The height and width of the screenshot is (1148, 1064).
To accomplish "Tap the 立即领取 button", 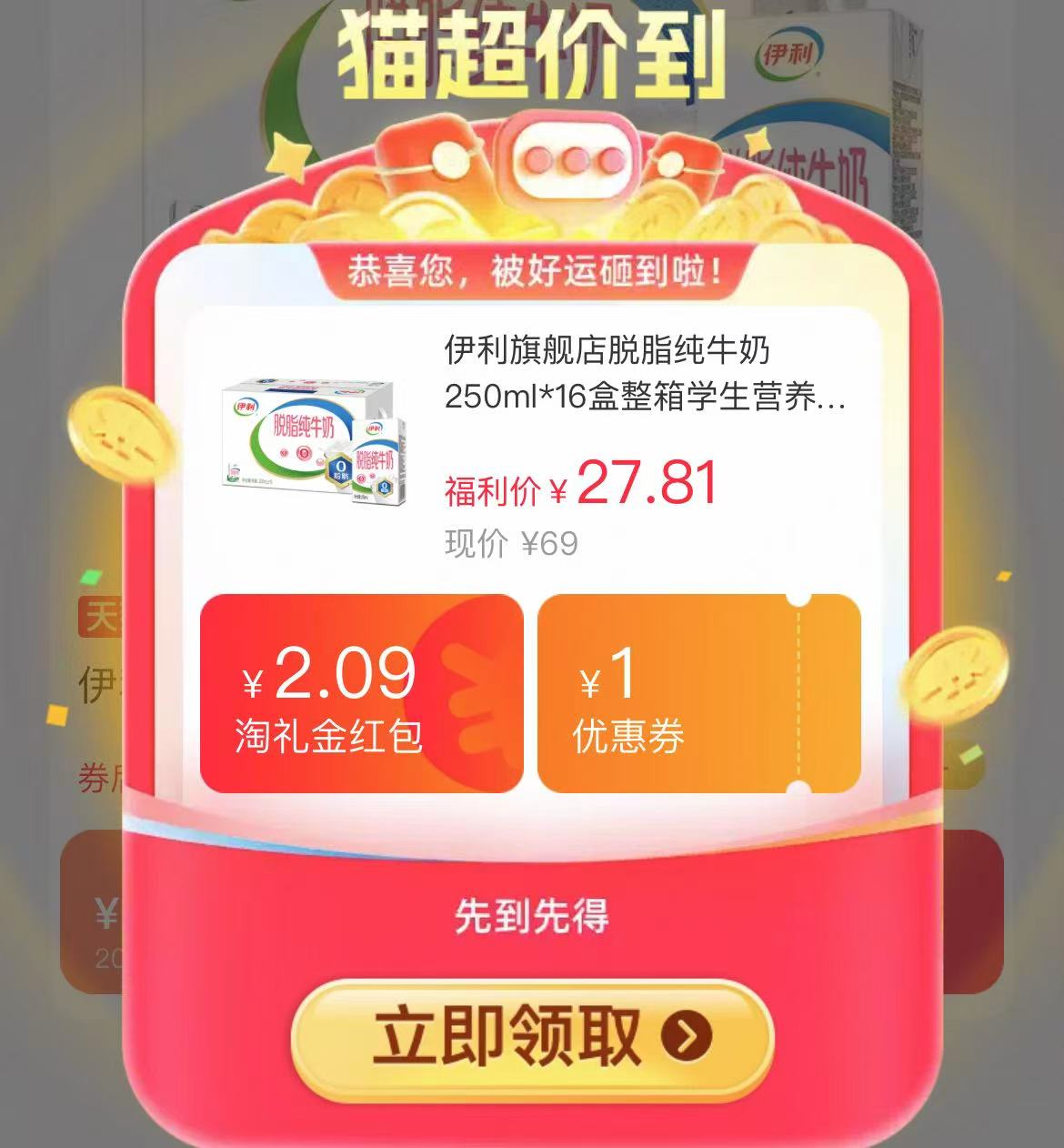I will click(532, 1038).
